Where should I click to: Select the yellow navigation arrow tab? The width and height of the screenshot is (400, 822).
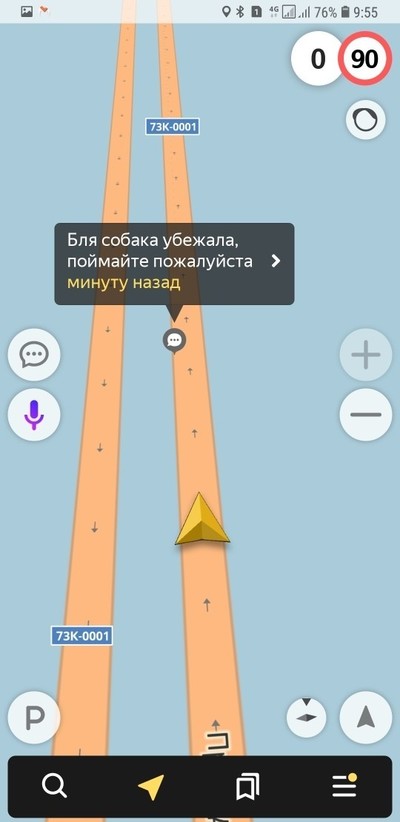pyautogui.click(x=151, y=787)
